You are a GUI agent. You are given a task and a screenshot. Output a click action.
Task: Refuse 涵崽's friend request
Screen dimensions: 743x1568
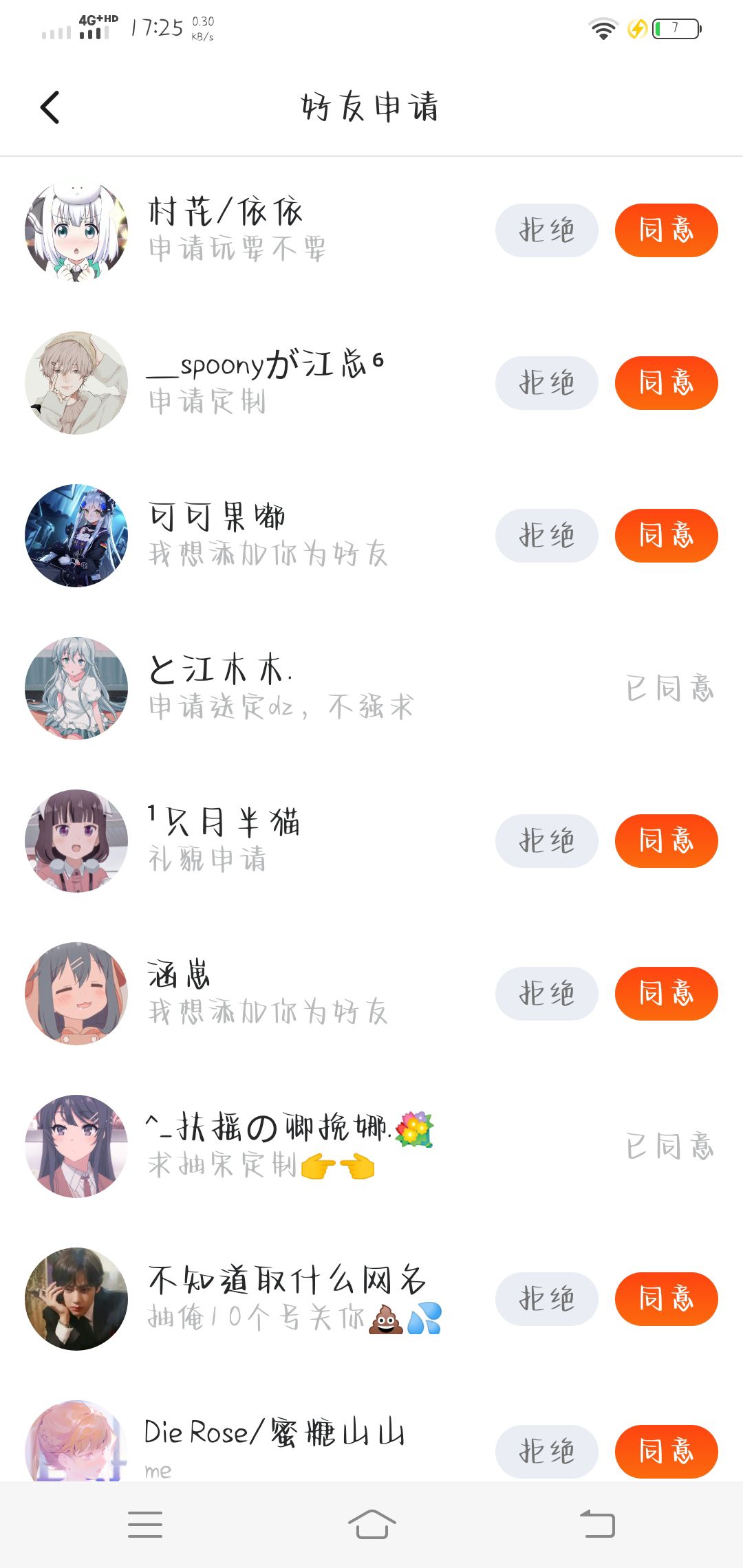point(546,994)
